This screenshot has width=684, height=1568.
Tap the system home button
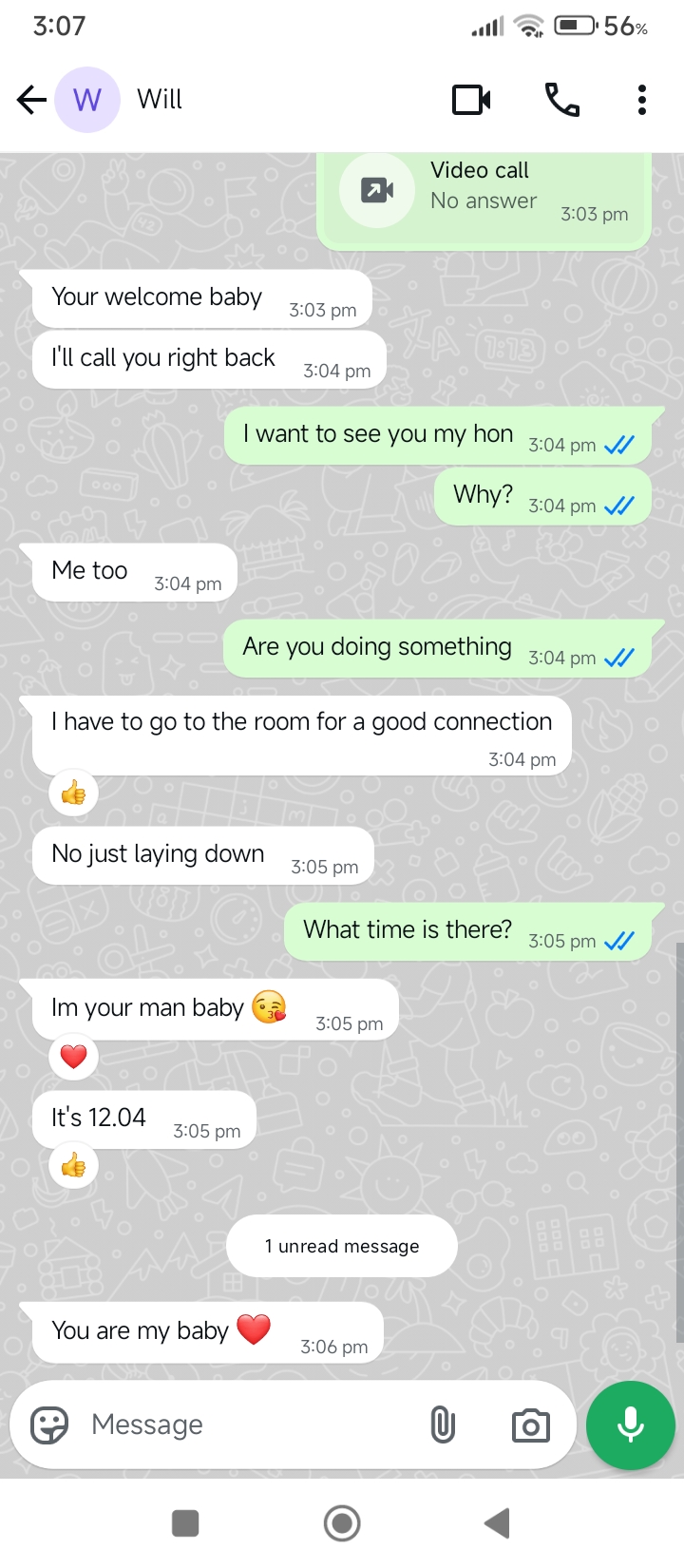[x=342, y=1523]
